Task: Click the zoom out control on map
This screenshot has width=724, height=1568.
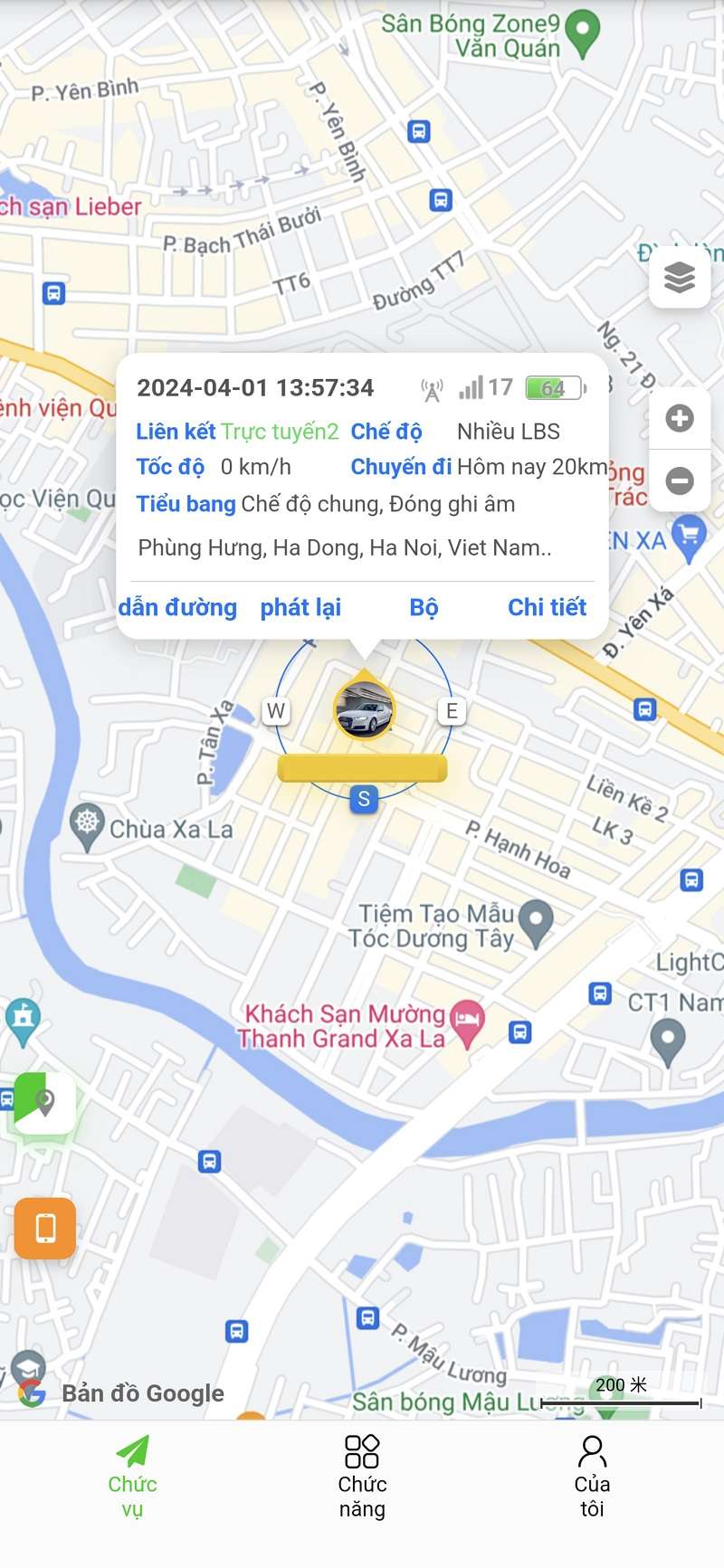Action: pyautogui.click(x=680, y=481)
